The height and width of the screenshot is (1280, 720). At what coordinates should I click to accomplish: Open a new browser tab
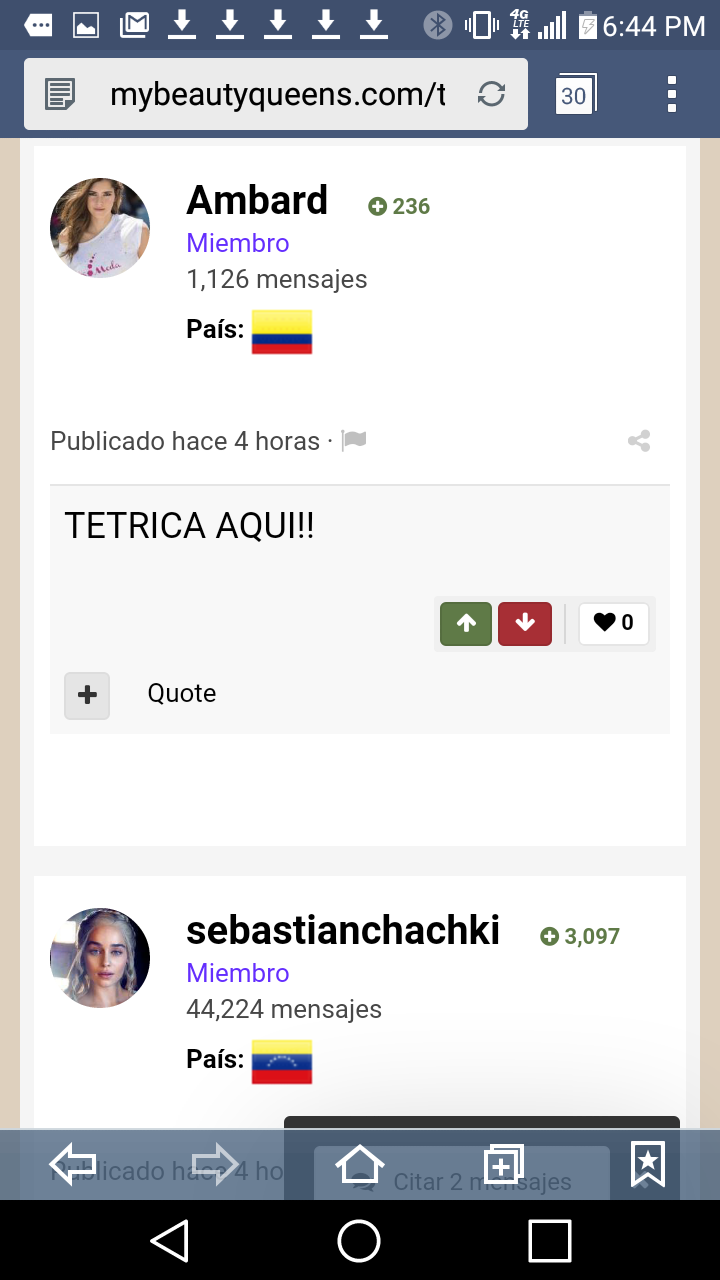(503, 1165)
